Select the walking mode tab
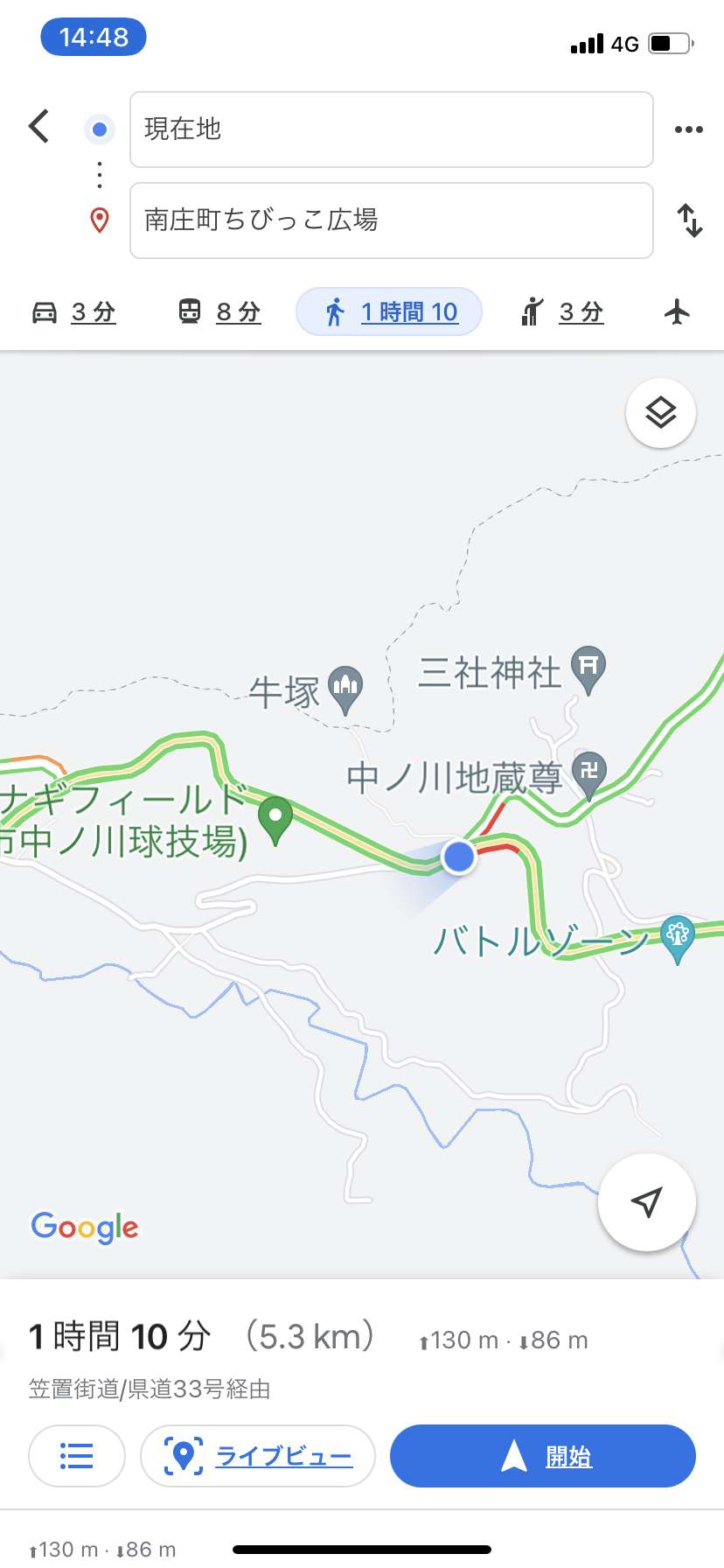The width and height of the screenshot is (724, 1568). pyautogui.click(x=389, y=311)
